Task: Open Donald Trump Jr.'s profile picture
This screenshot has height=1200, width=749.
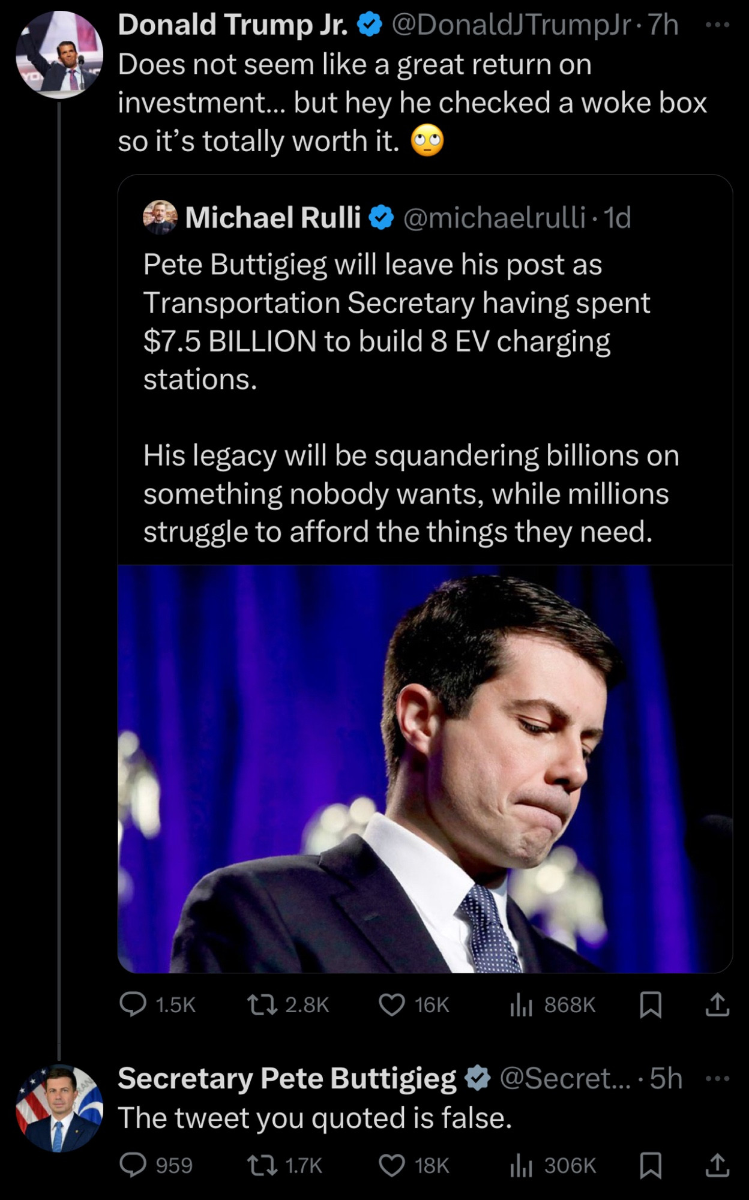Action: pyautogui.click(x=58, y=54)
